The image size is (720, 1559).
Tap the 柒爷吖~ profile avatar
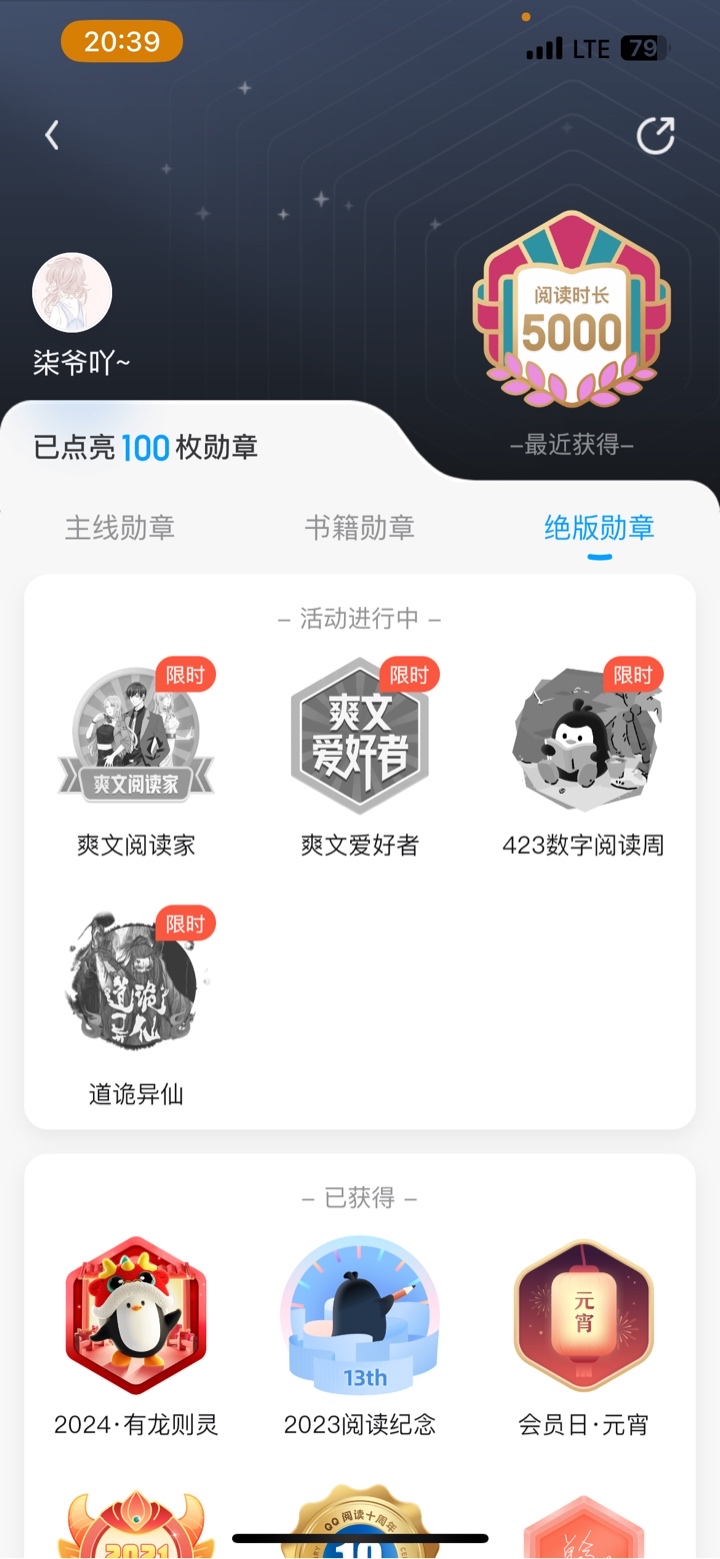72,293
